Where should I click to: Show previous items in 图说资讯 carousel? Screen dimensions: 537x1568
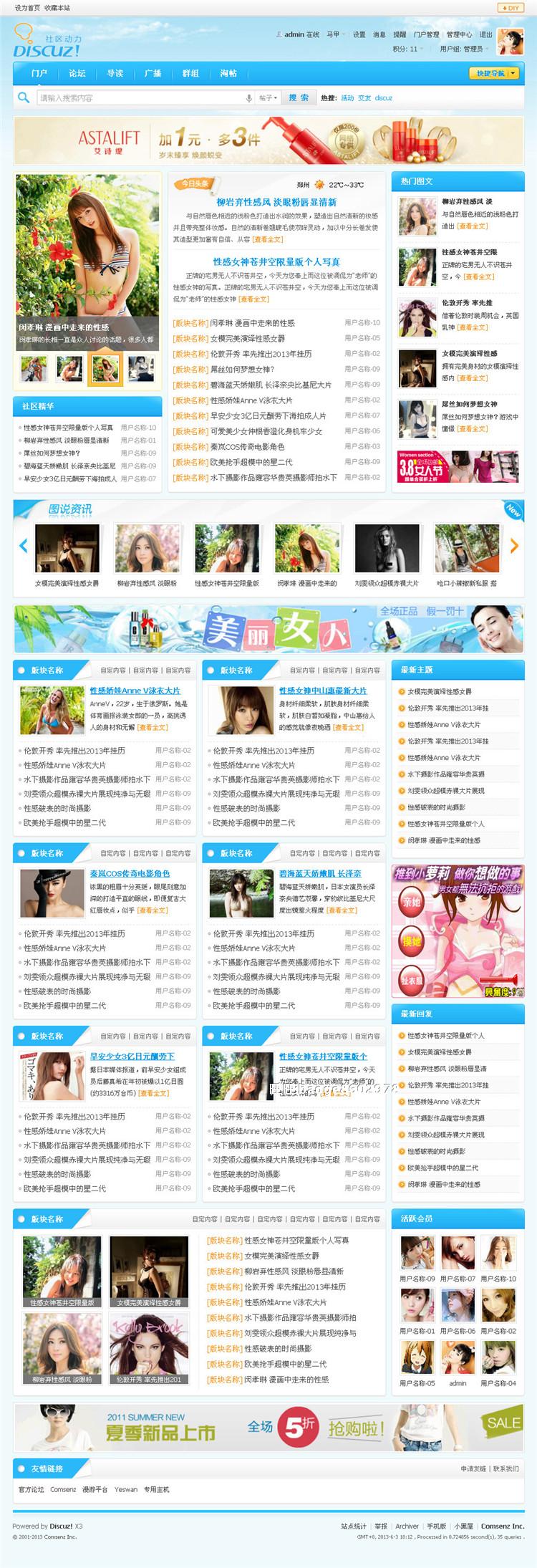[x=23, y=546]
